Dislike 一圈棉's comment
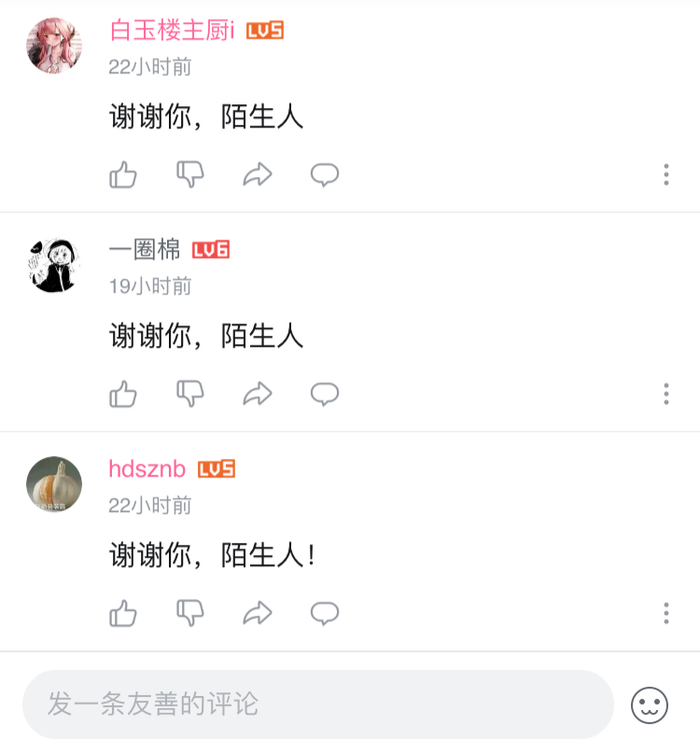Screen dimensions: 700x749 click(x=190, y=393)
